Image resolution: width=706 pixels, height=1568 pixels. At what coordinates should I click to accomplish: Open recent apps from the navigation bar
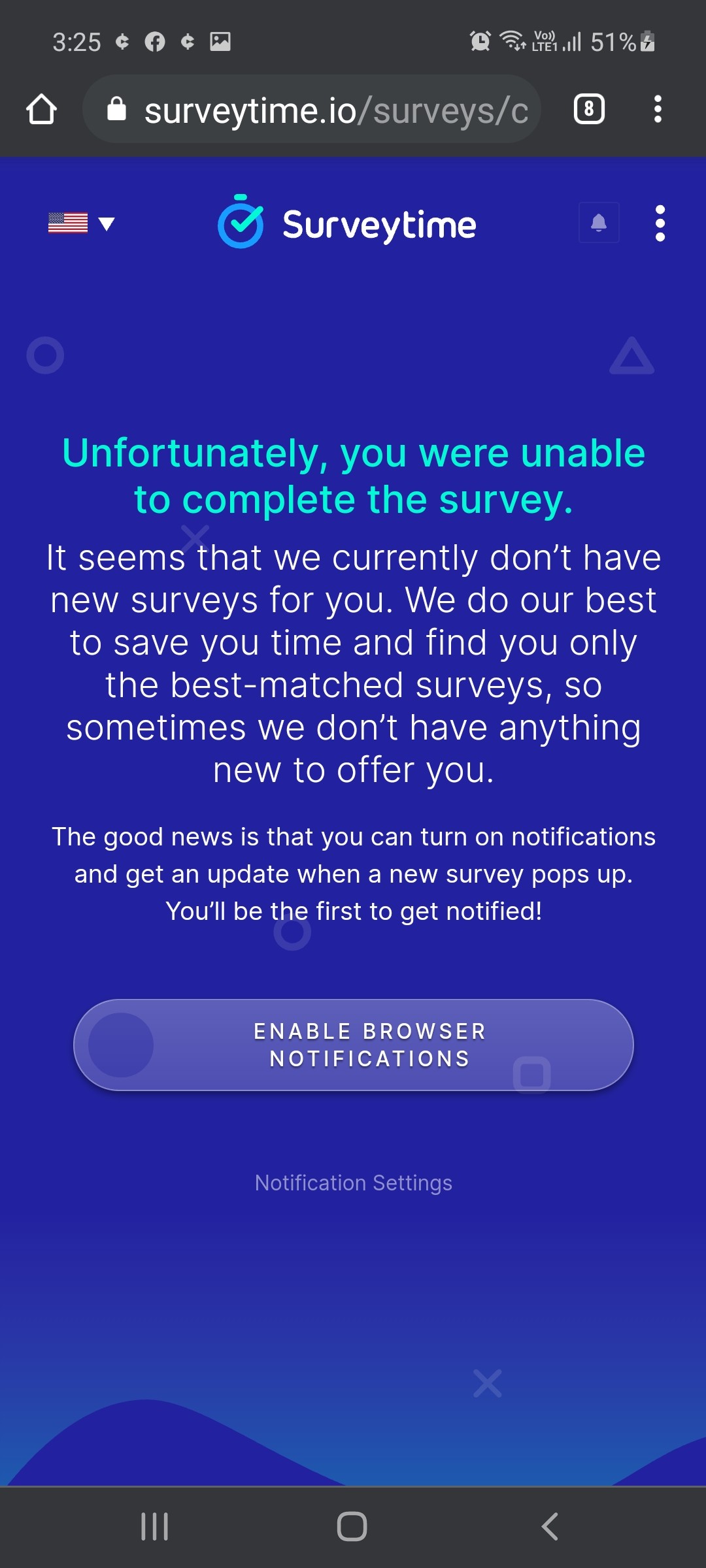pos(155,1527)
